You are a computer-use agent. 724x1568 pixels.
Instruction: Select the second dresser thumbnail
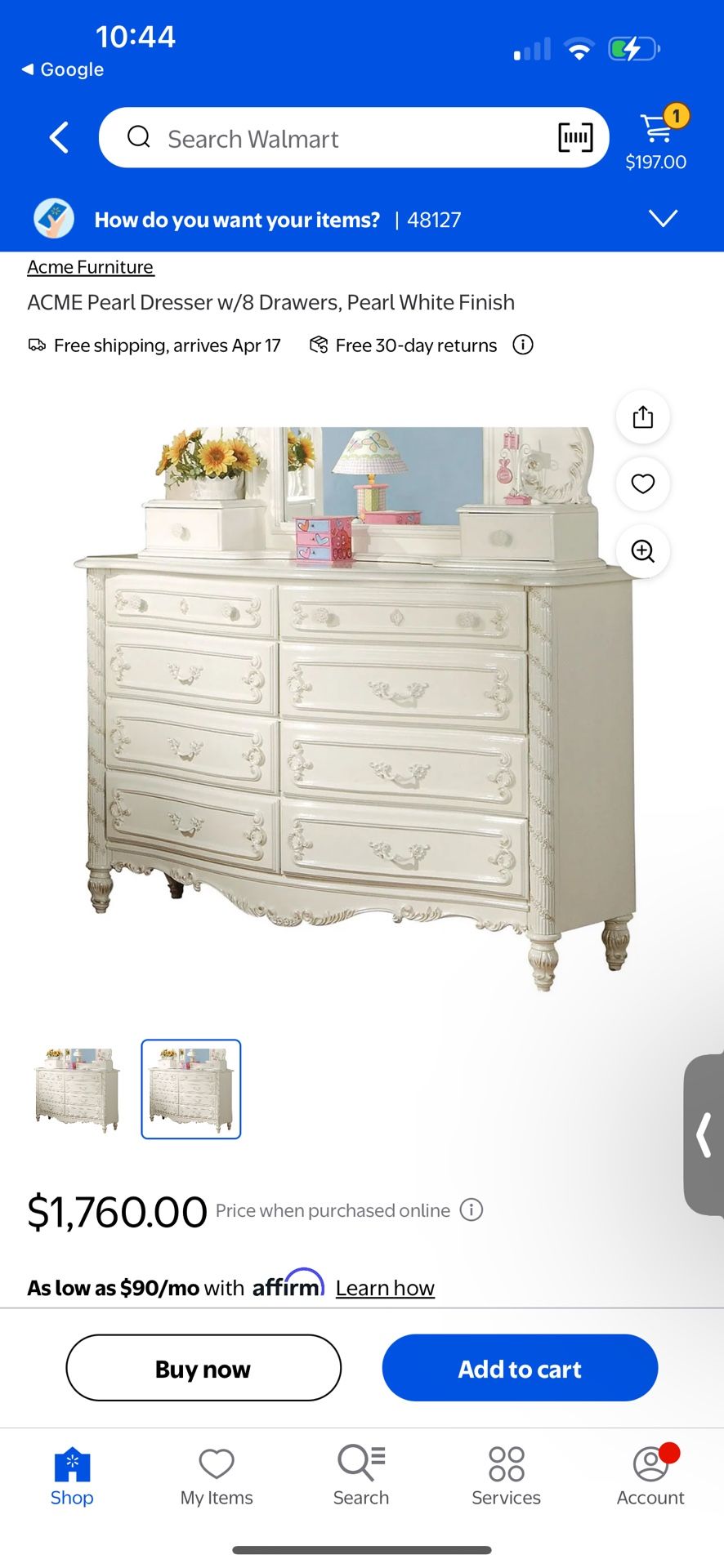click(x=191, y=1089)
